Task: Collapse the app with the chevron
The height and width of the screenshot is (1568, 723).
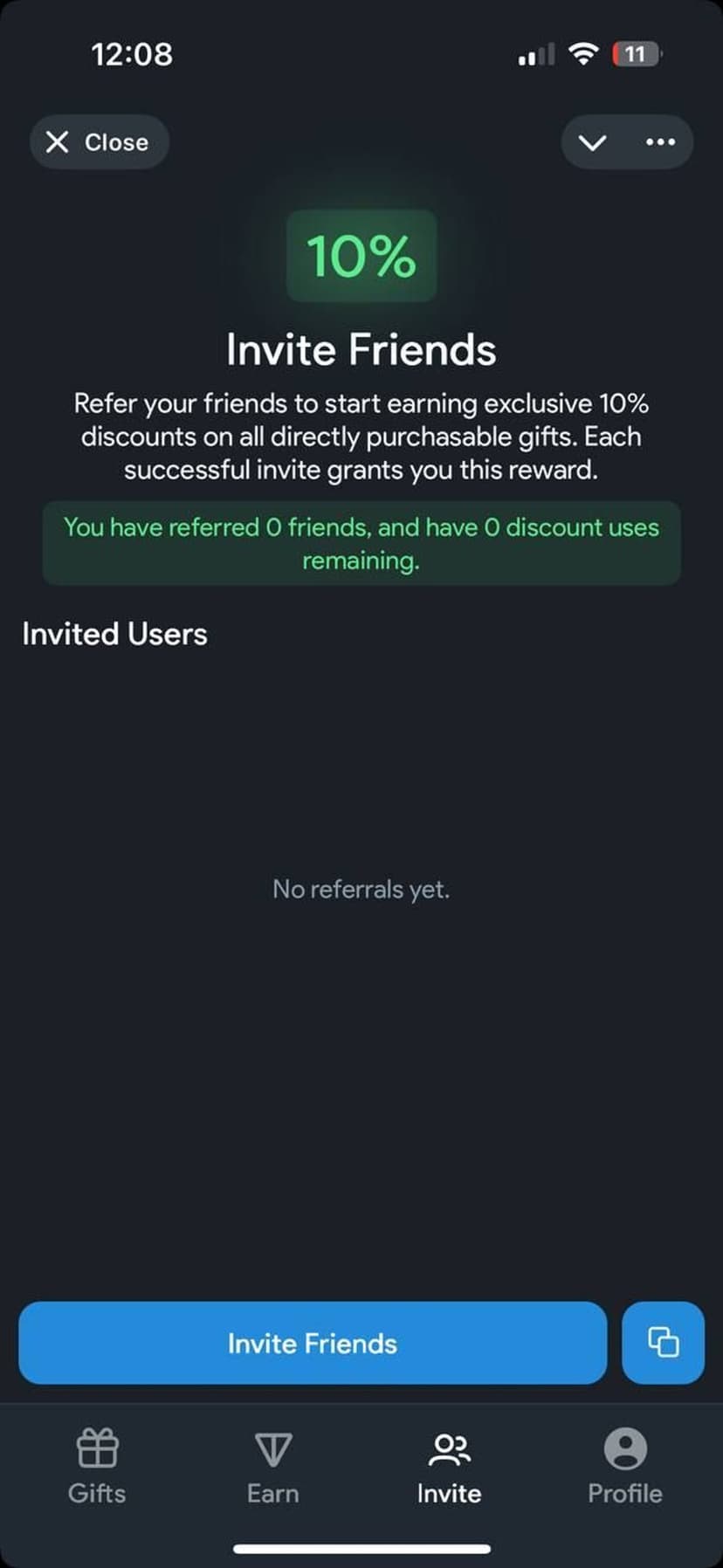Action: 592,142
